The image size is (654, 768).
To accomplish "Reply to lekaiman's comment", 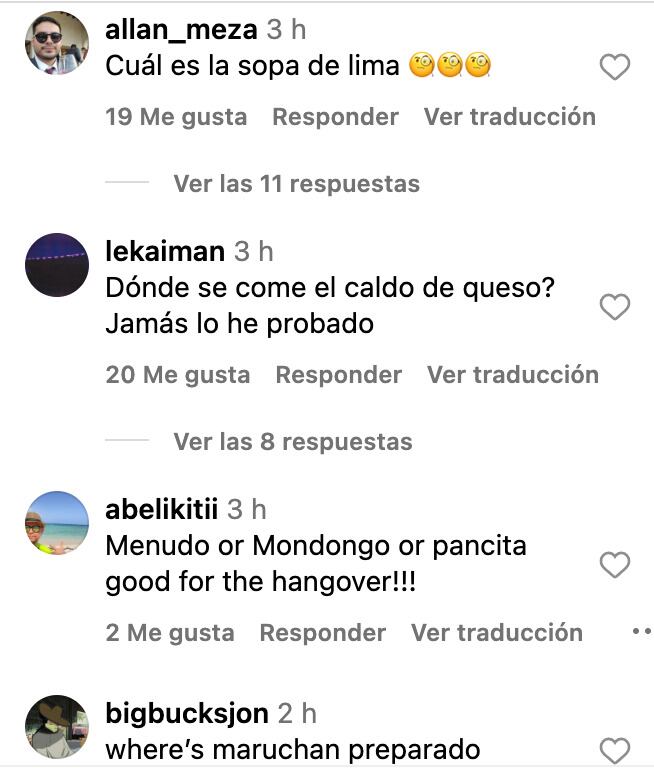I will [338, 375].
